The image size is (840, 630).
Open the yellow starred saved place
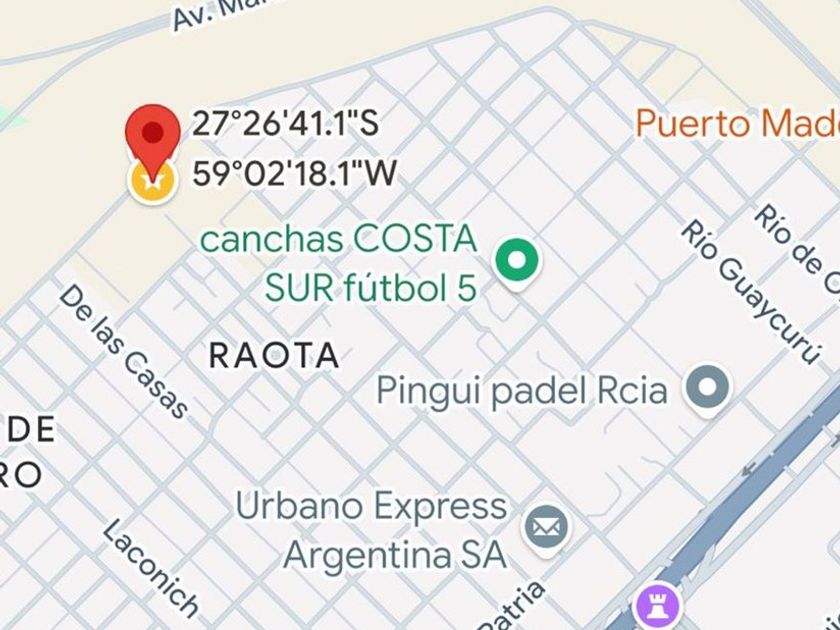point(152,181)
